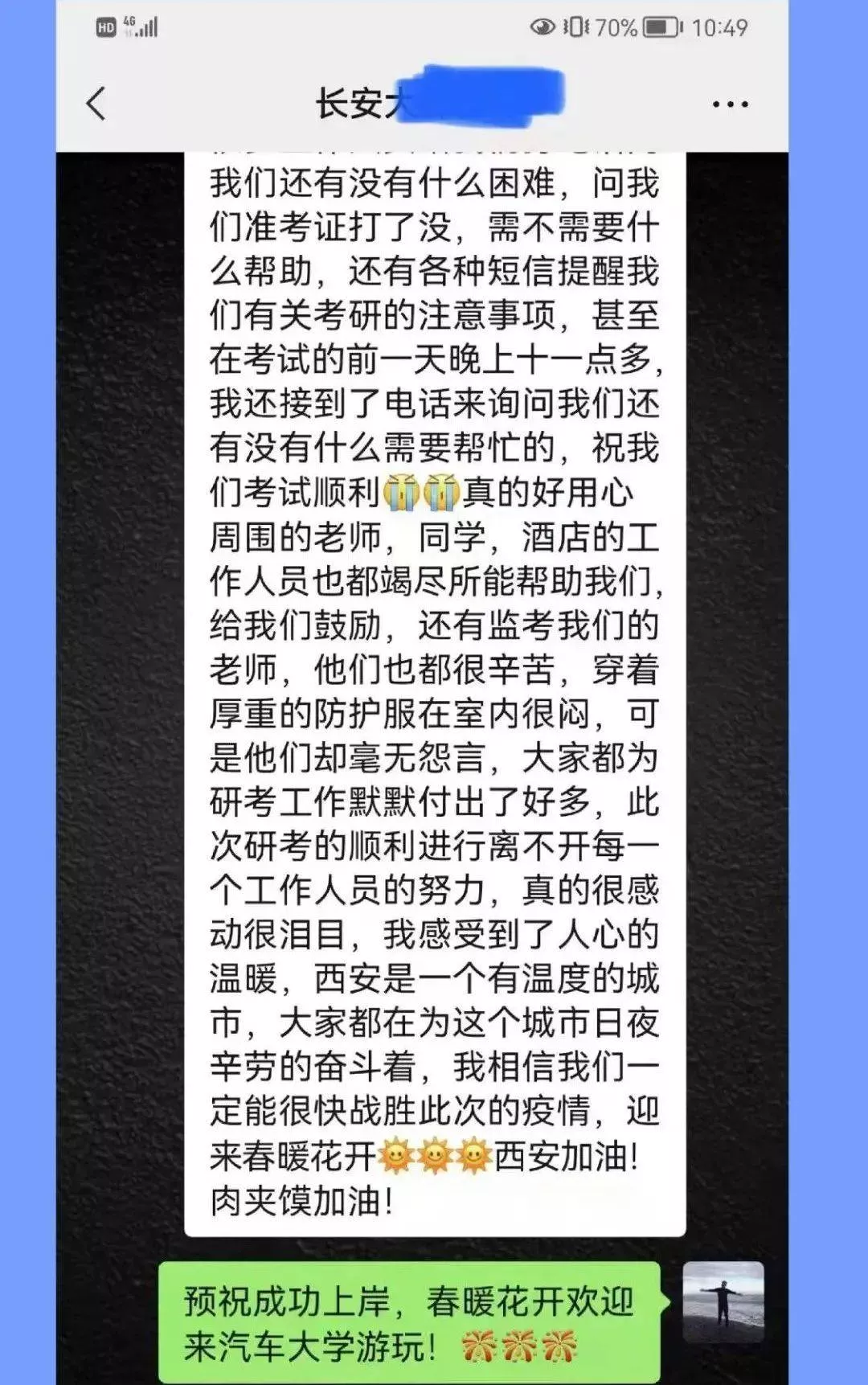This screenshot has width=868, height=1385.
Task: Open the sender's avatar beside the green message
Action: tap(723, 1301)
